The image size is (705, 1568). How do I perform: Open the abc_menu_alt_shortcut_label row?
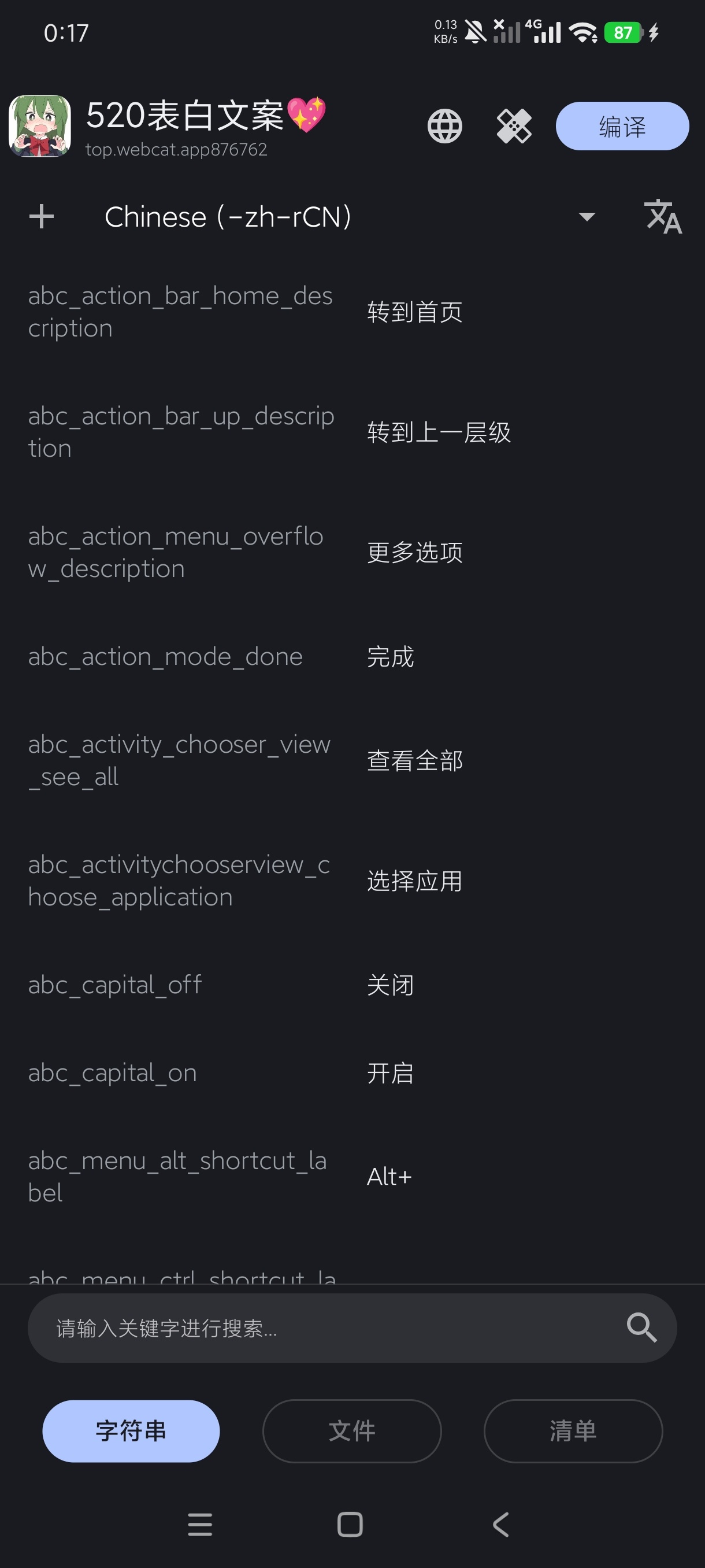pos(352,1177)
